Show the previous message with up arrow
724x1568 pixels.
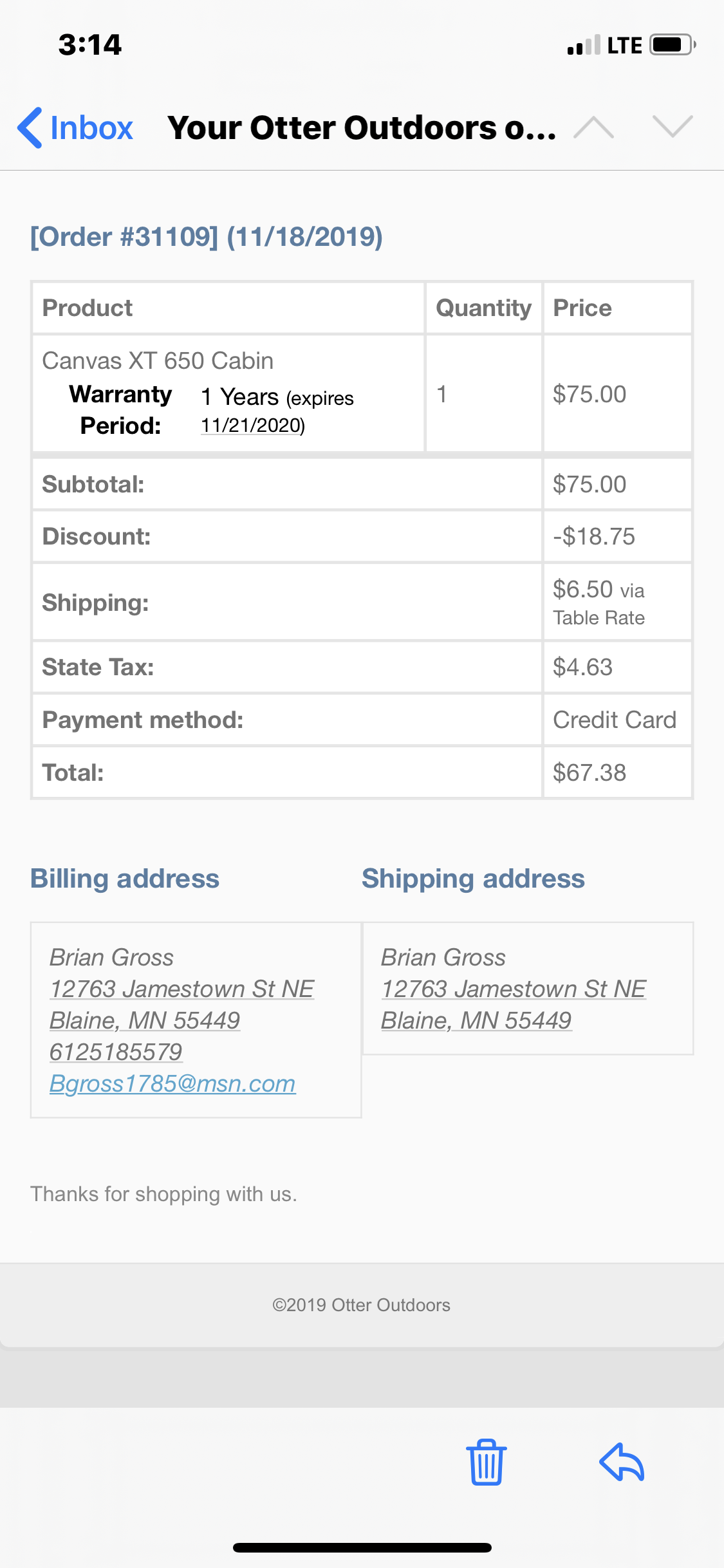593,127
